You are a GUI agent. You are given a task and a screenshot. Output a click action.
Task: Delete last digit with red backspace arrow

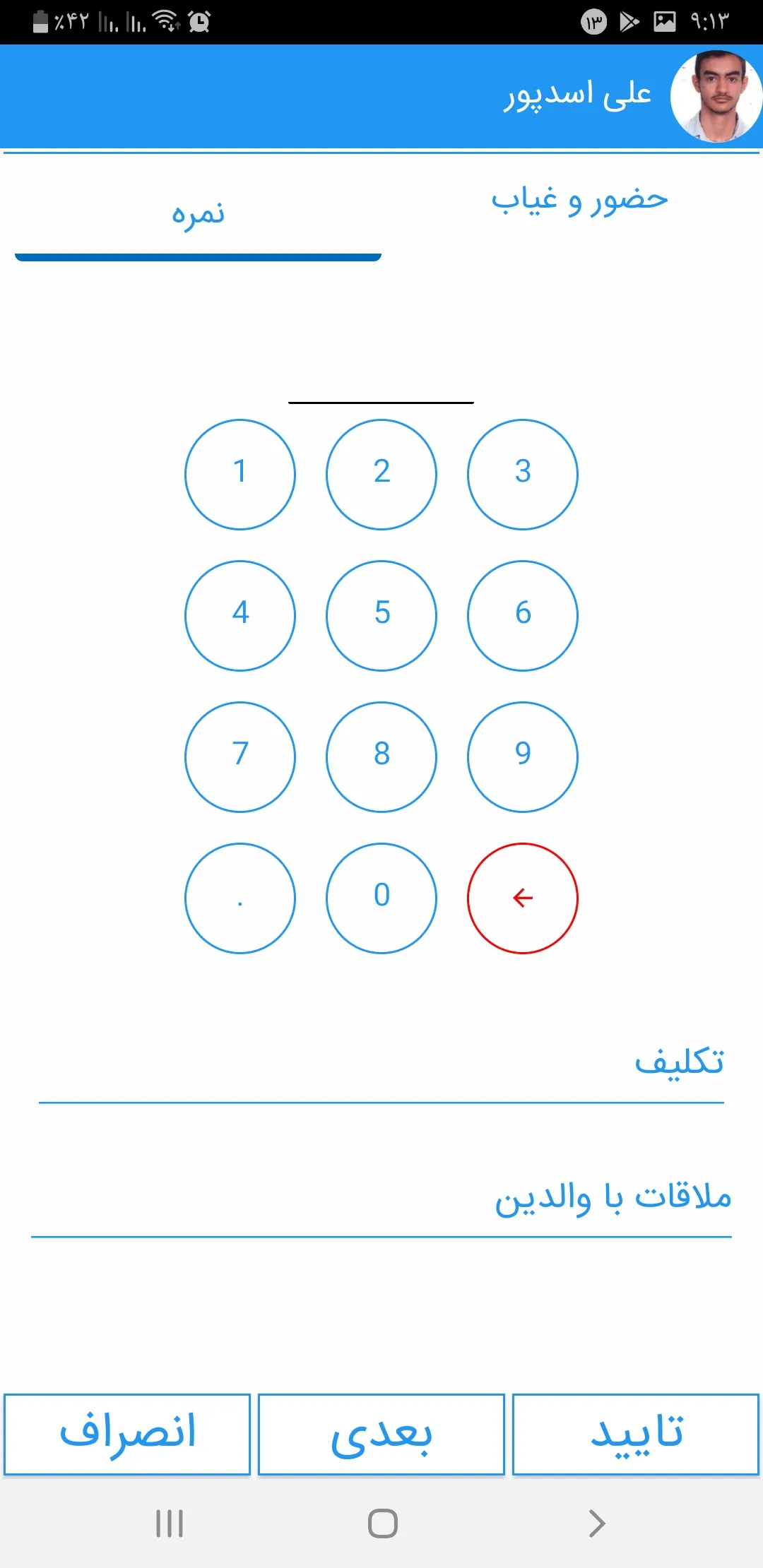pos(523,898)
